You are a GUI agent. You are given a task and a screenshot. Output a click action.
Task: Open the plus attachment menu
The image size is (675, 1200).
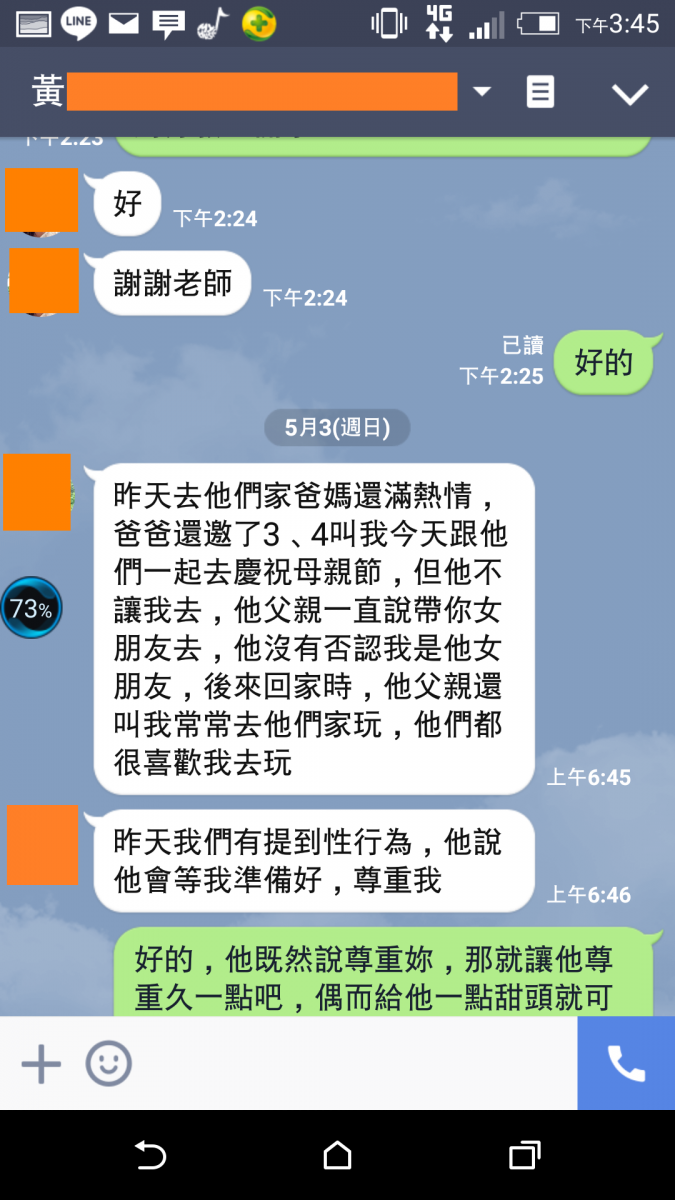[41, 1063]
